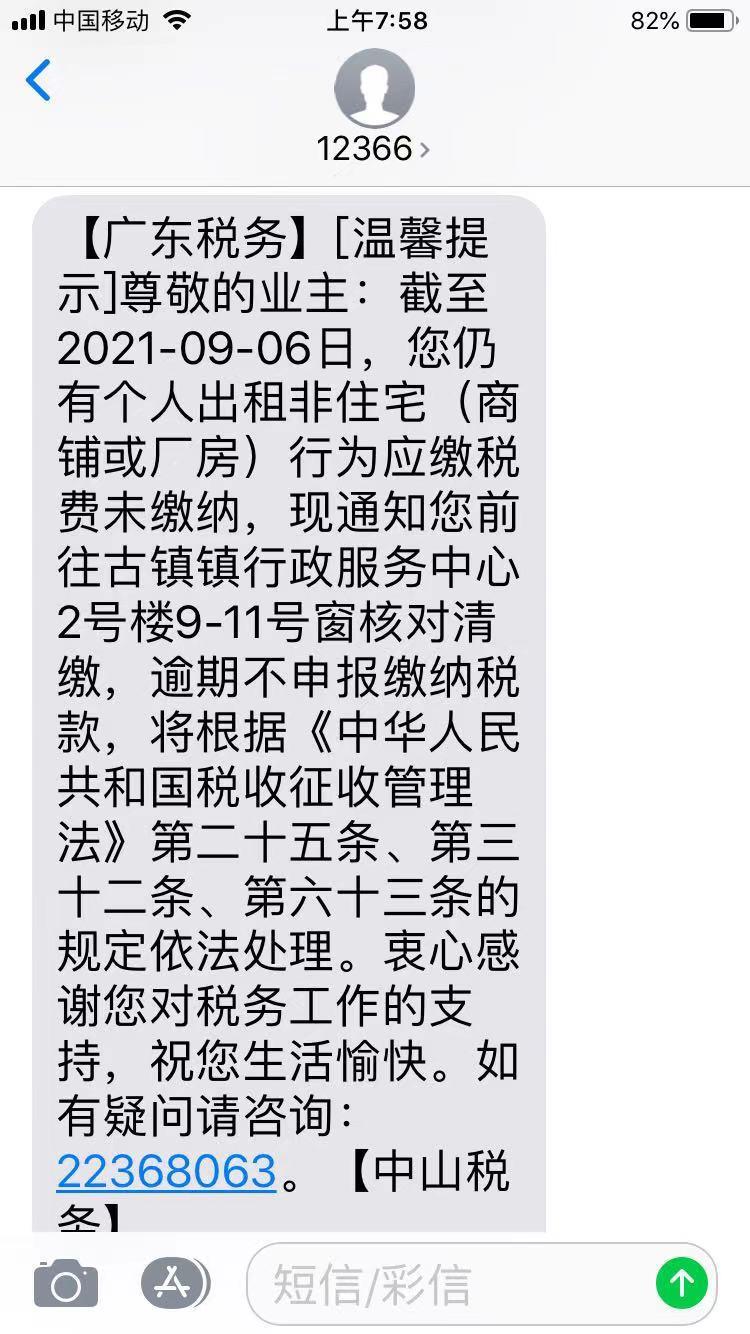Go back to the messages list
This screenshot has width=750, height=1334.
coord(38,81)
